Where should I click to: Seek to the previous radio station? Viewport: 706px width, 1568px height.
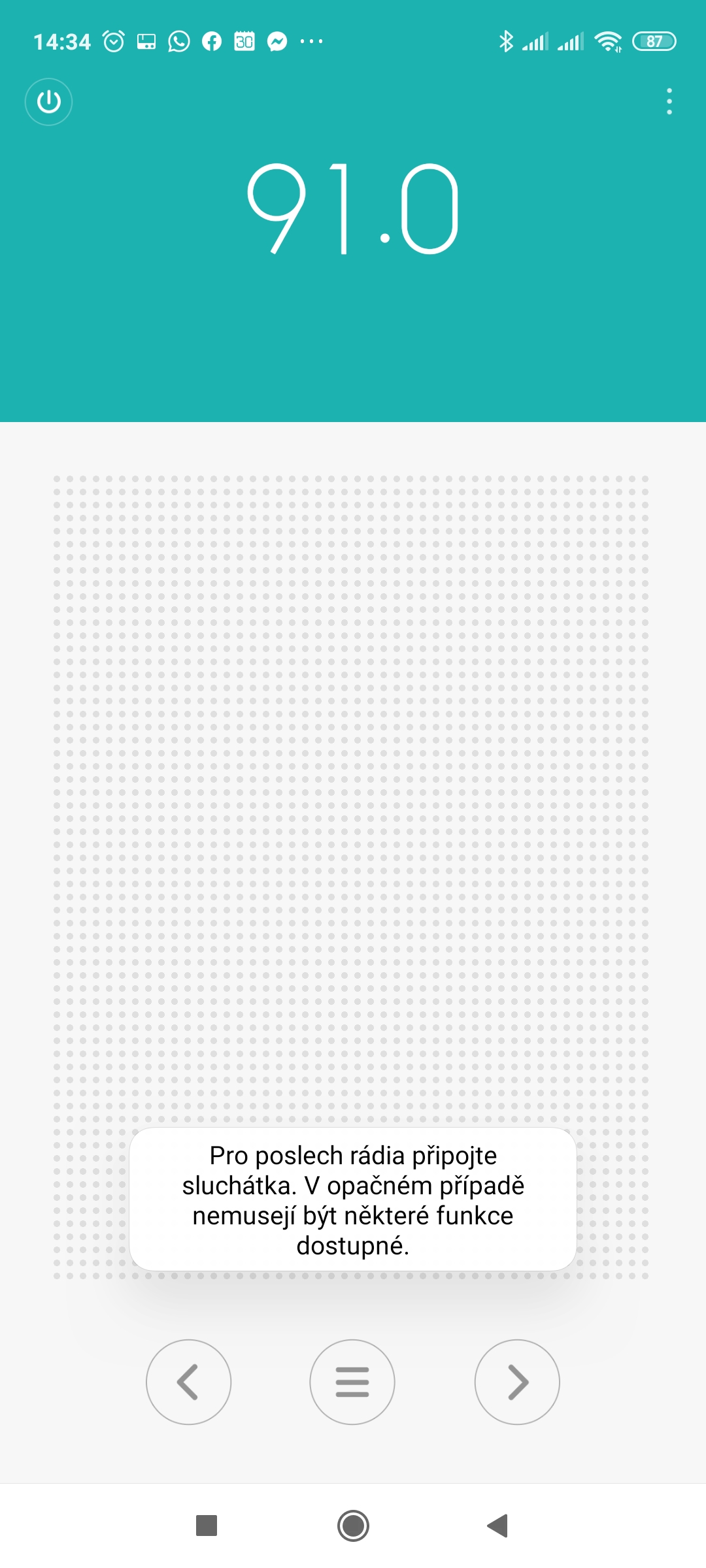(x=188, y=1382)
